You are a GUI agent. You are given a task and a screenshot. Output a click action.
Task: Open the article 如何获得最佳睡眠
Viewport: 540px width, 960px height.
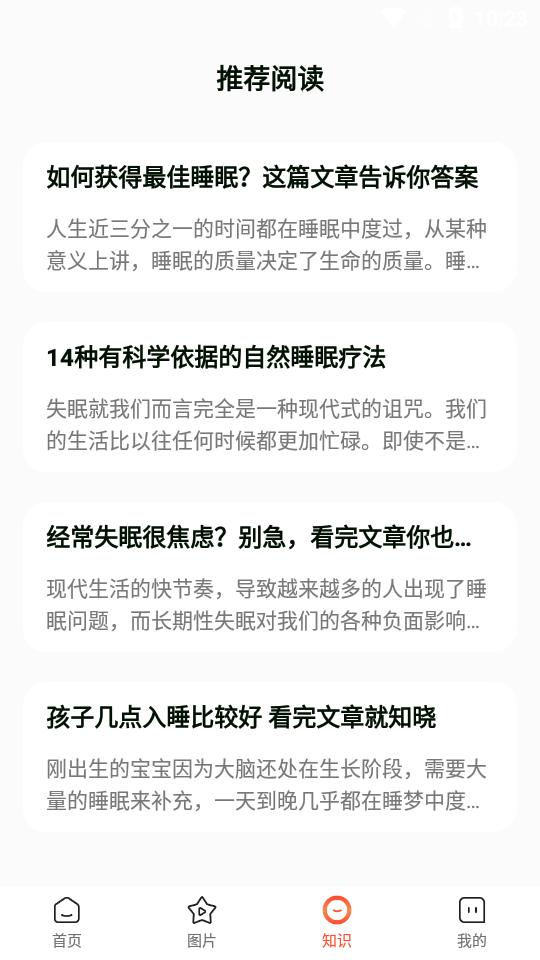tap(270, 217)
